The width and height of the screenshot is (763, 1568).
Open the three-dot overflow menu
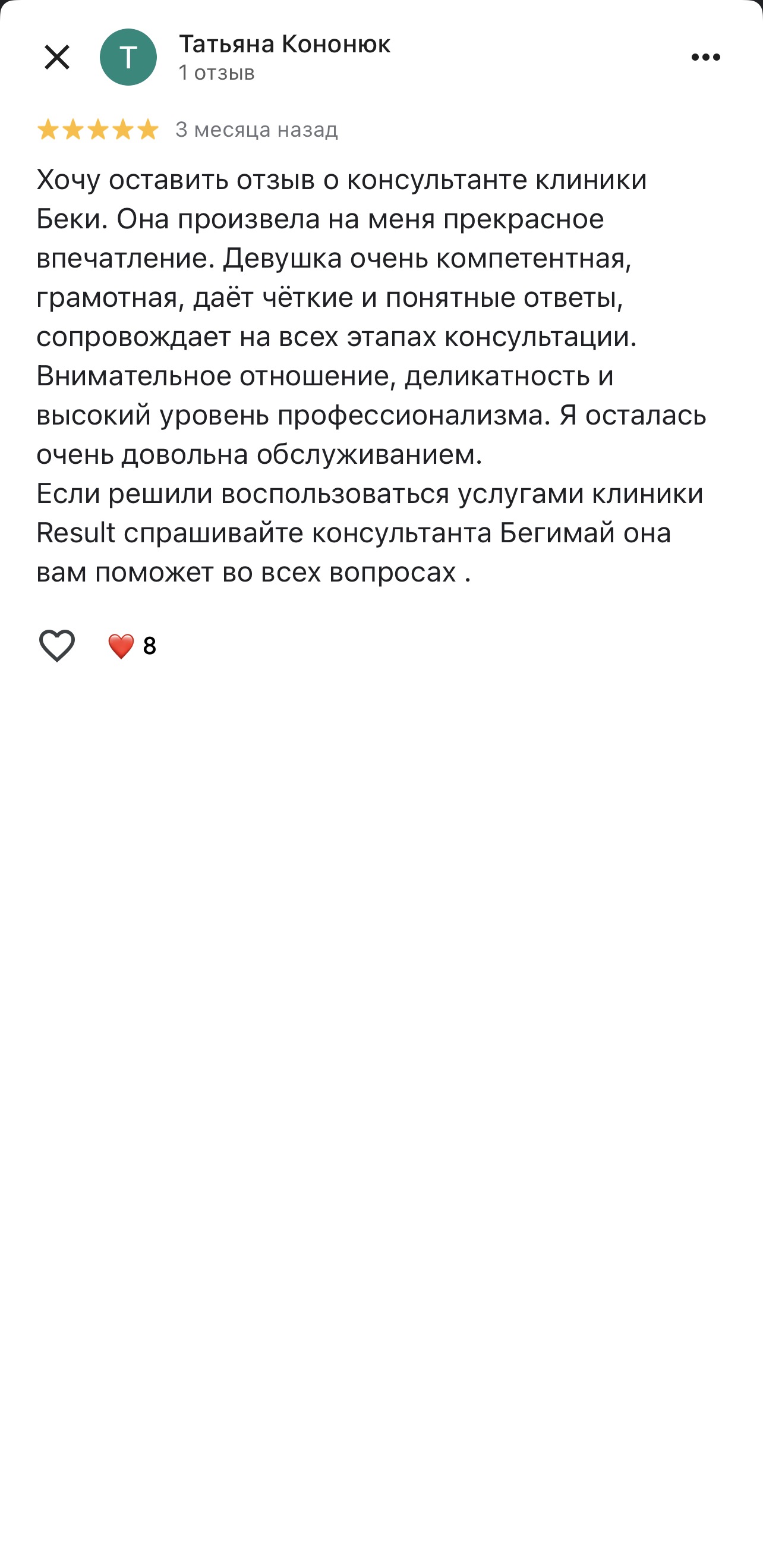pos(706,56)
